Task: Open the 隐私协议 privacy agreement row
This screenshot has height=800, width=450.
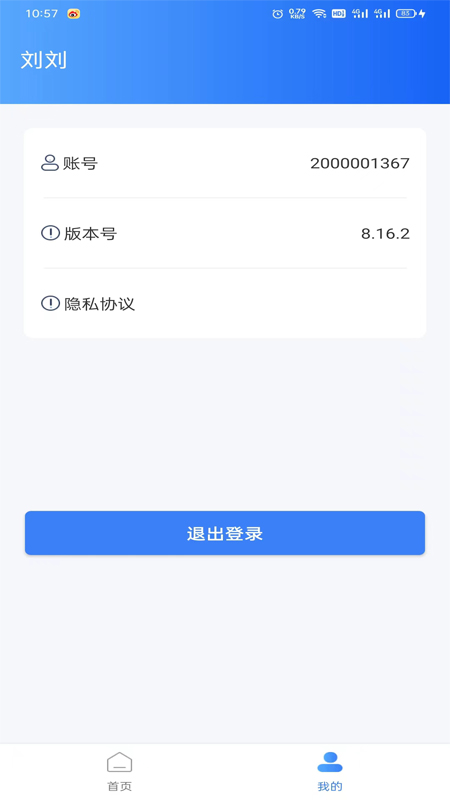Action: coord(225,304)
